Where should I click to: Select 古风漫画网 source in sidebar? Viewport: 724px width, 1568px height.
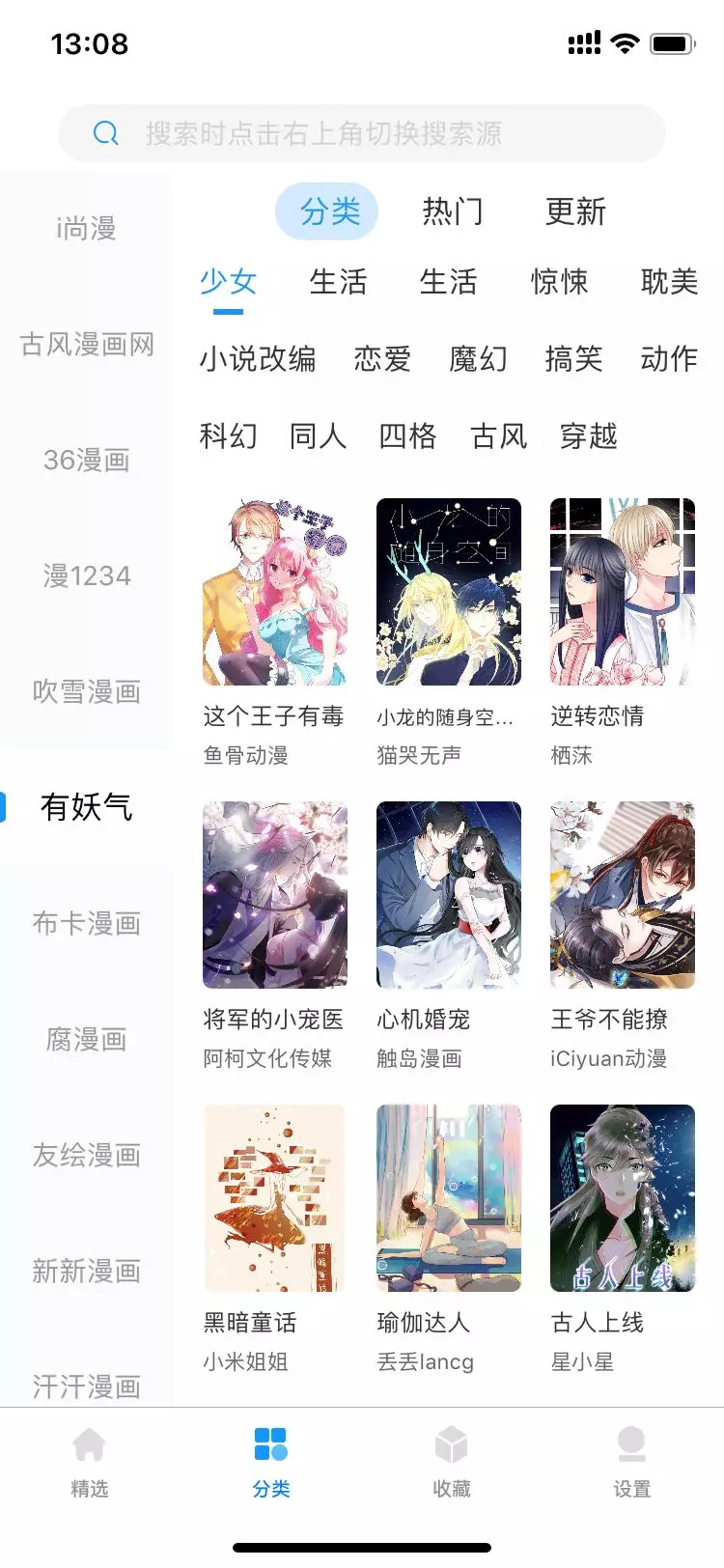[87, 345]
